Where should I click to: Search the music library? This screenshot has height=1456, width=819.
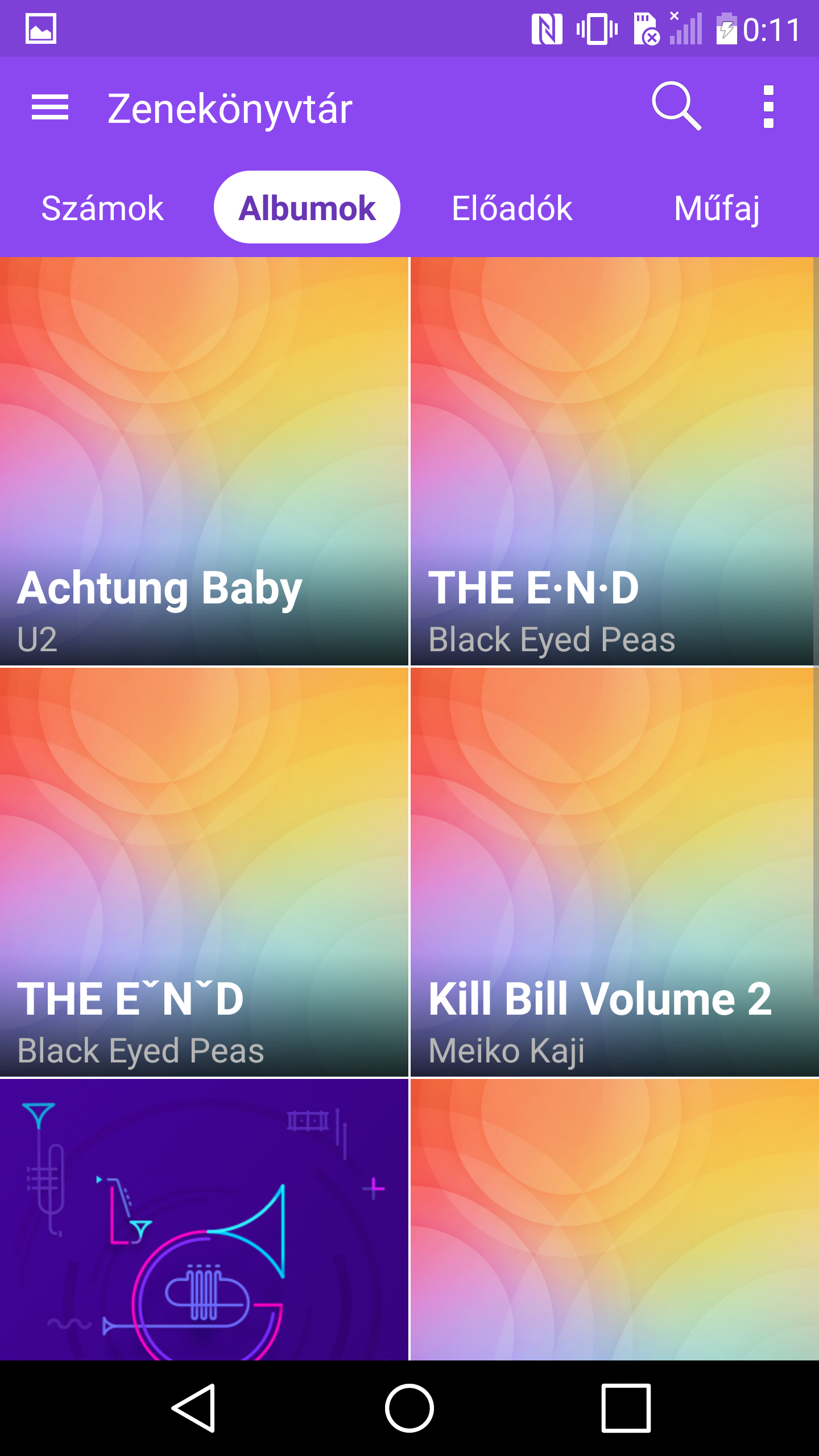coord(676,106)
